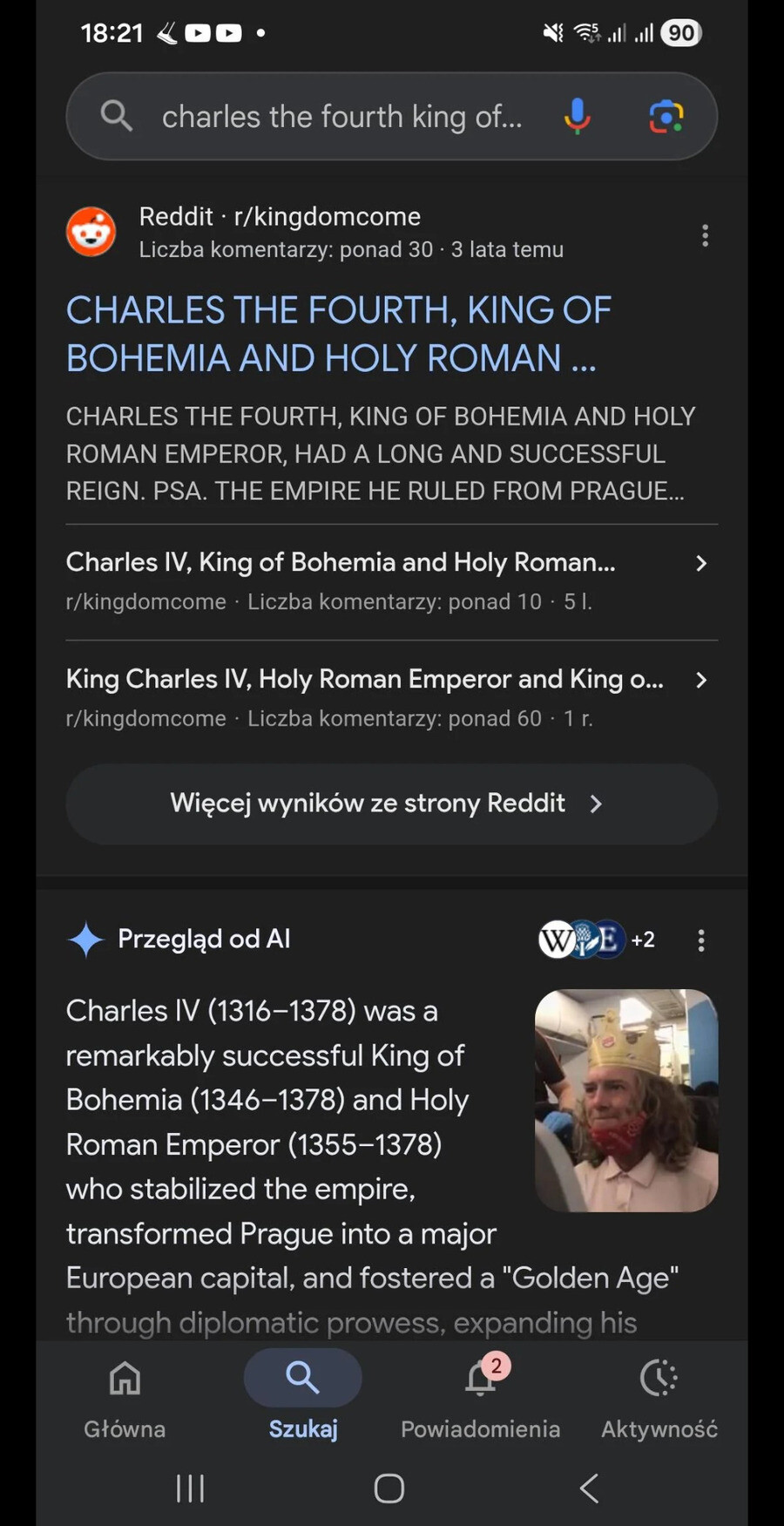Screen dimensions: 784x1526
Task: Tap the system home button
Action: pyautogui.click(x=389, y=1489)
